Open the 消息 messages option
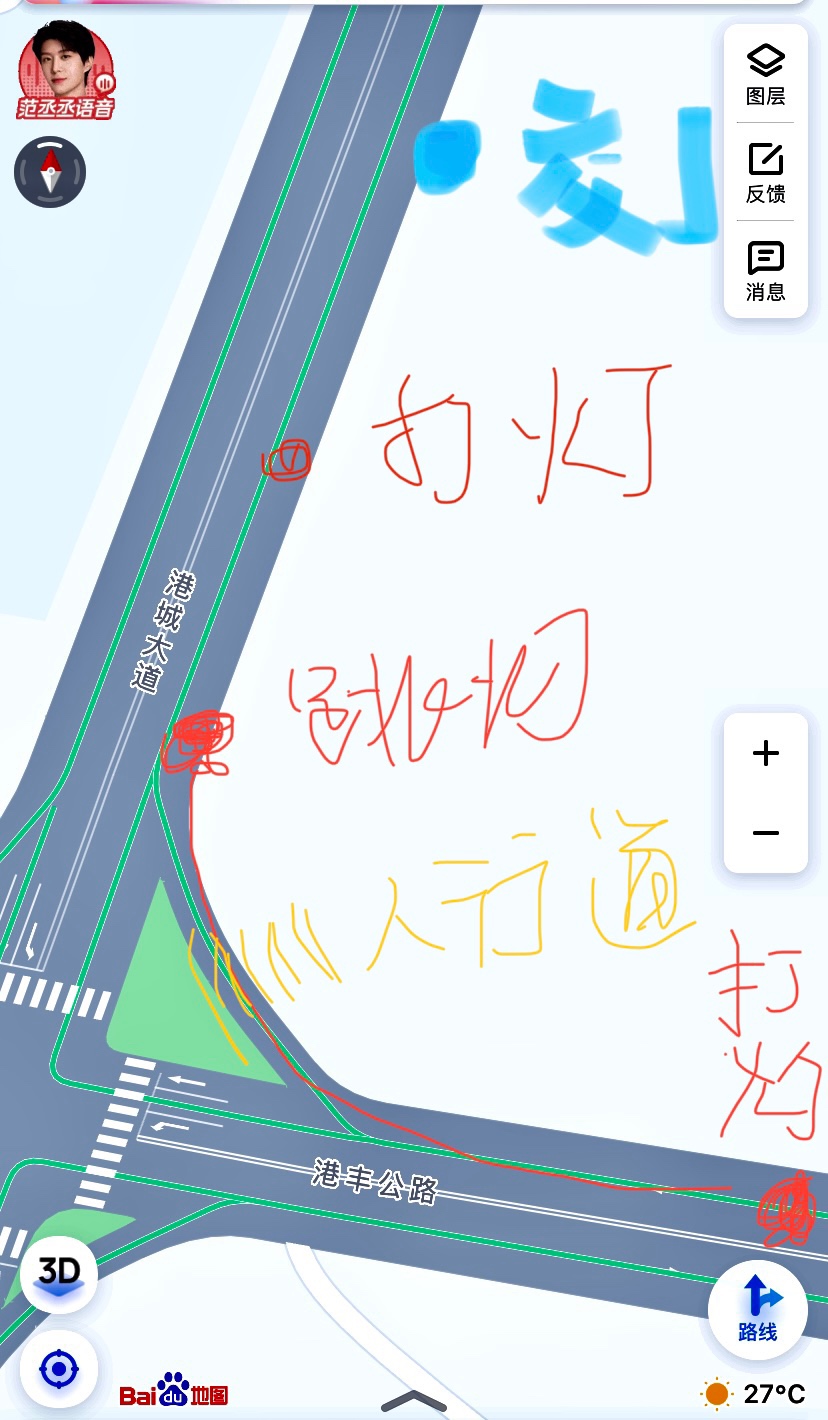Screen dimensions: 828x1420 (x=765, y=270)
